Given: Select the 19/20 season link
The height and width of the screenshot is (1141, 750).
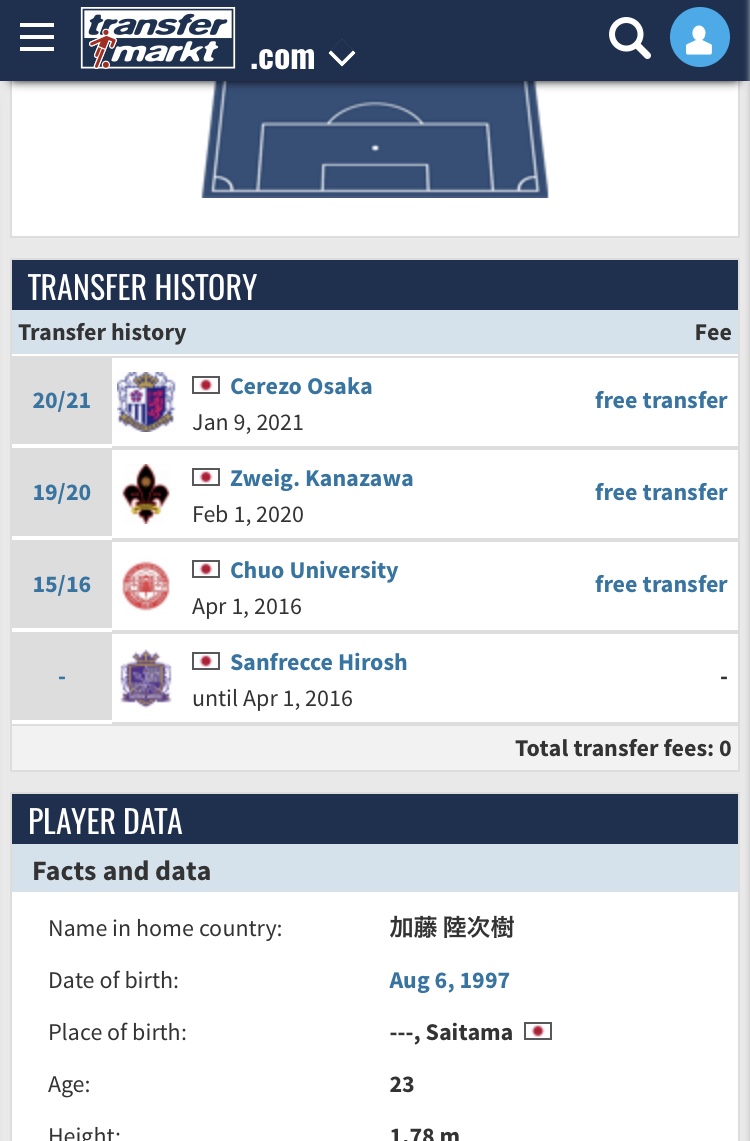Looking at the screenshot, I should coord(61,493).
